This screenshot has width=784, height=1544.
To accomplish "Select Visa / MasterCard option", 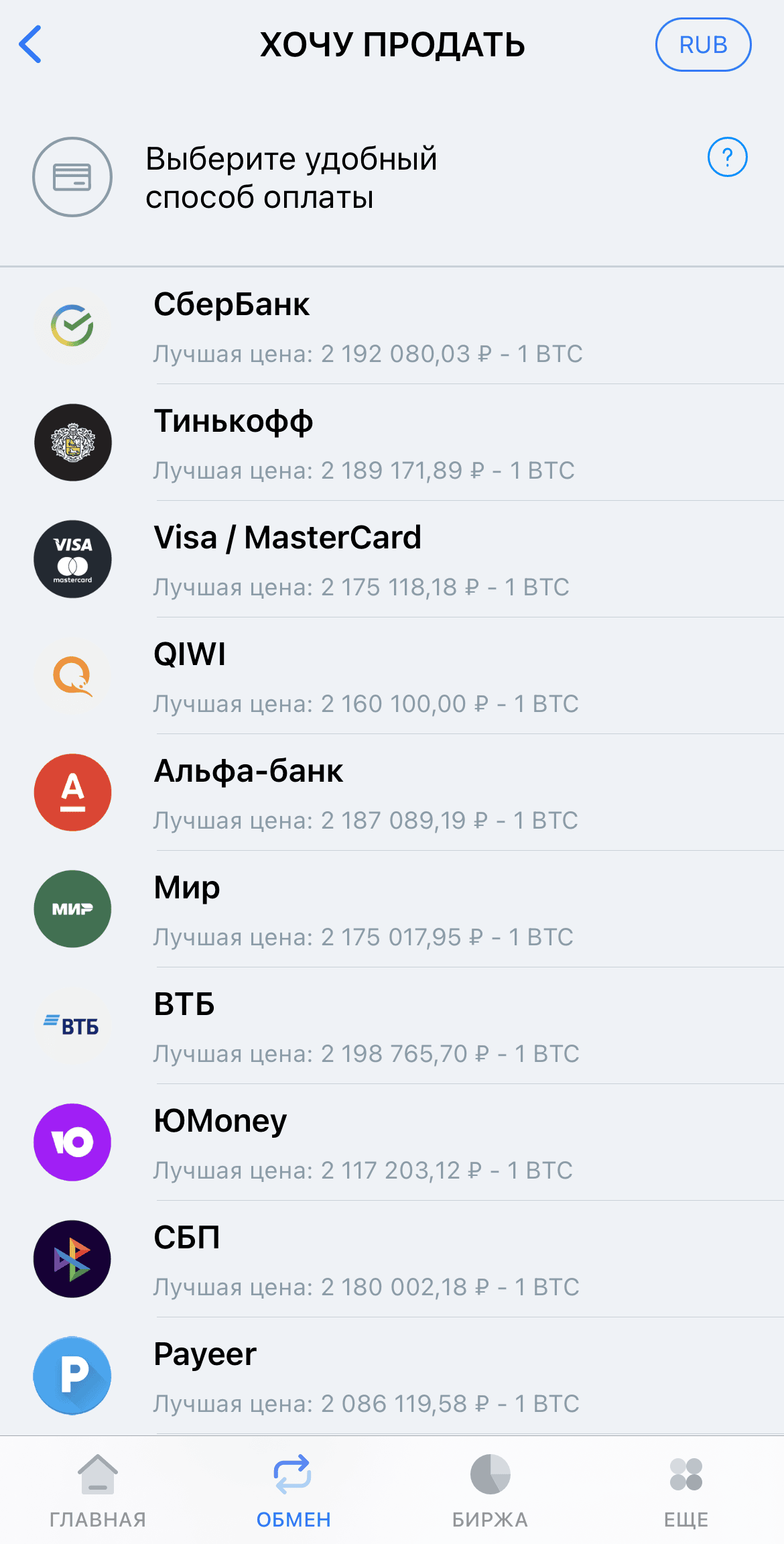I will [x=392, y=560].
